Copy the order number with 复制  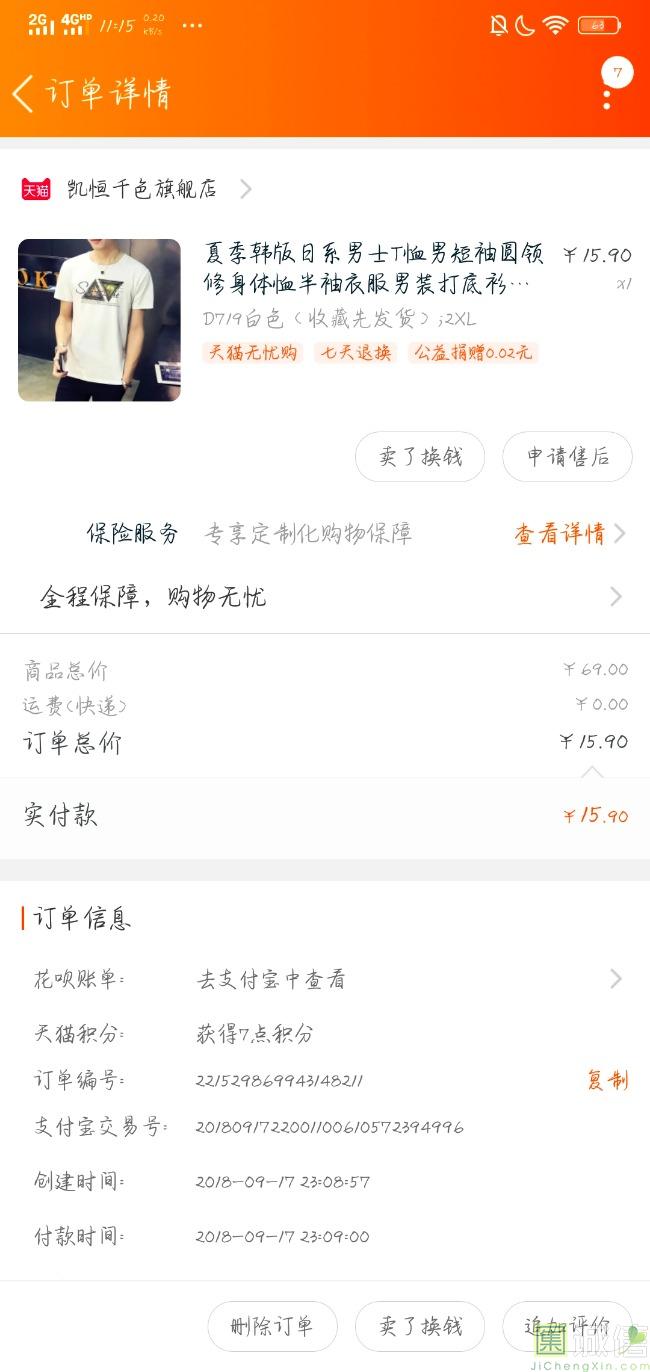[x=607, y=1080]
